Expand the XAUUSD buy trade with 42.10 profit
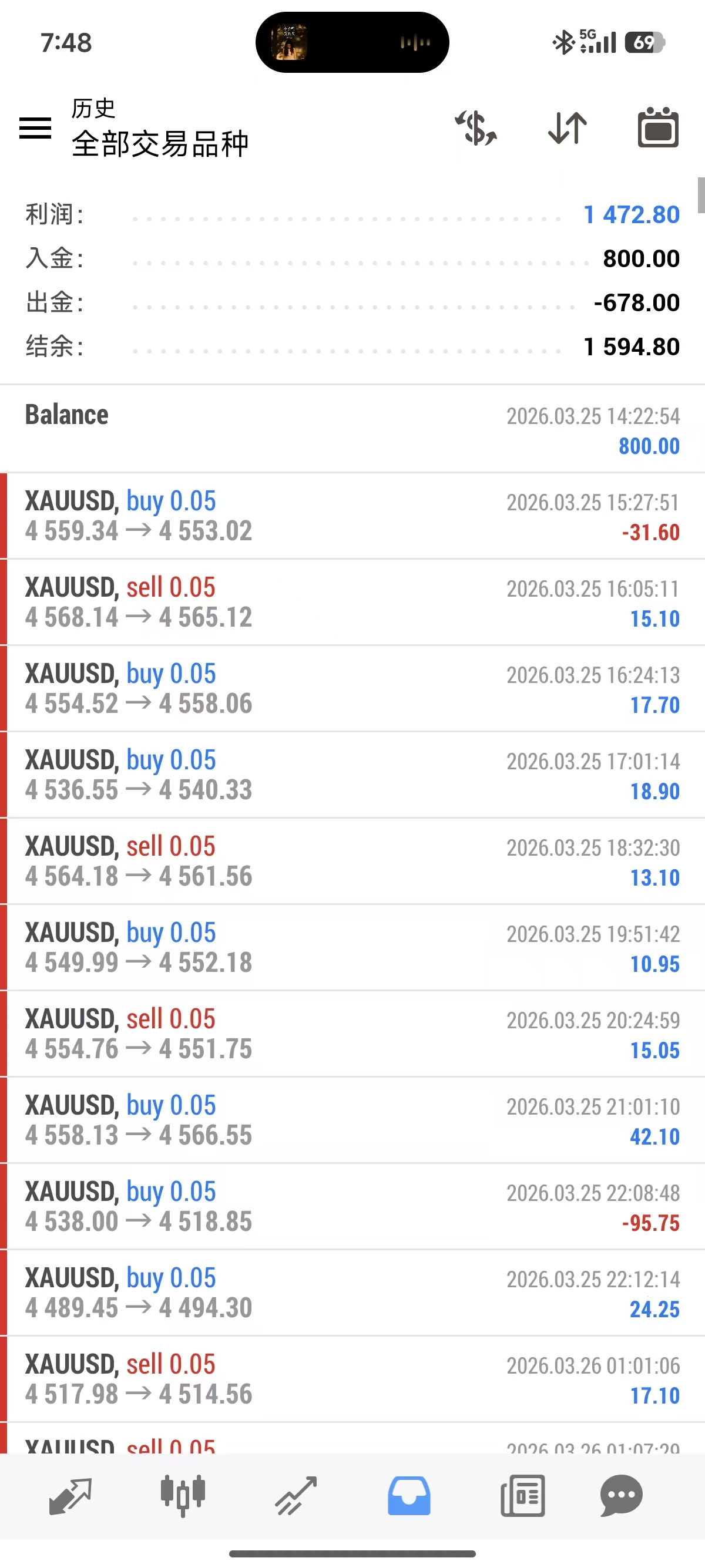705x1568 pixels. coord(352,1120)
